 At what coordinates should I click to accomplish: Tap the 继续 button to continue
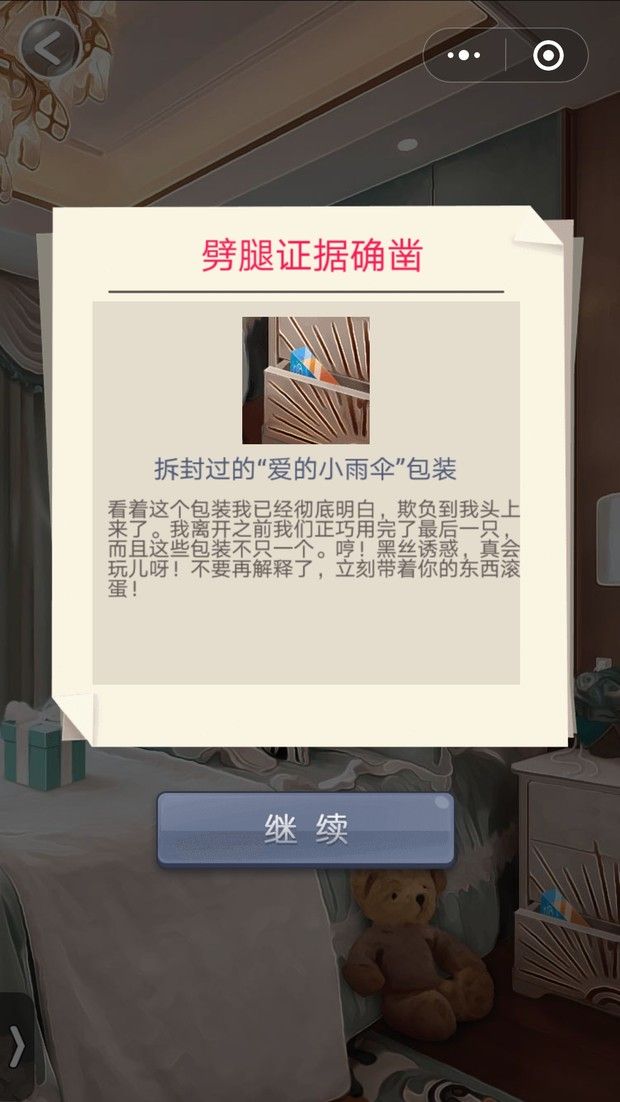coord(306,829)
